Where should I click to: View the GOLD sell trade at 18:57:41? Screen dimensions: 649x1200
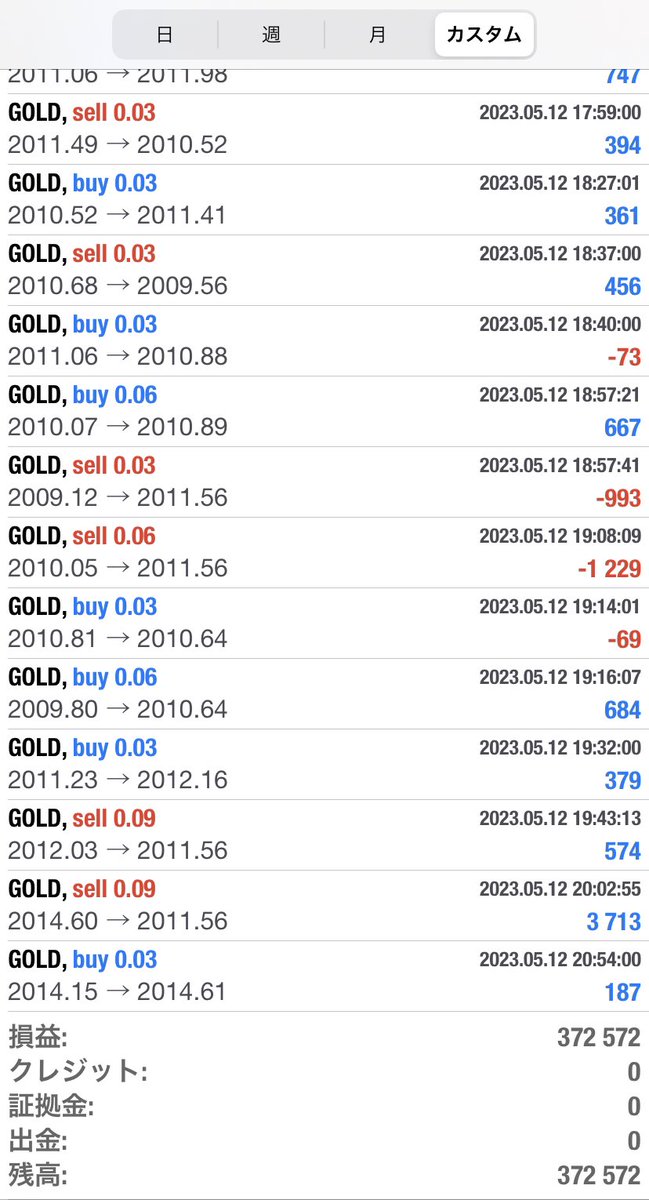(324, 482)
